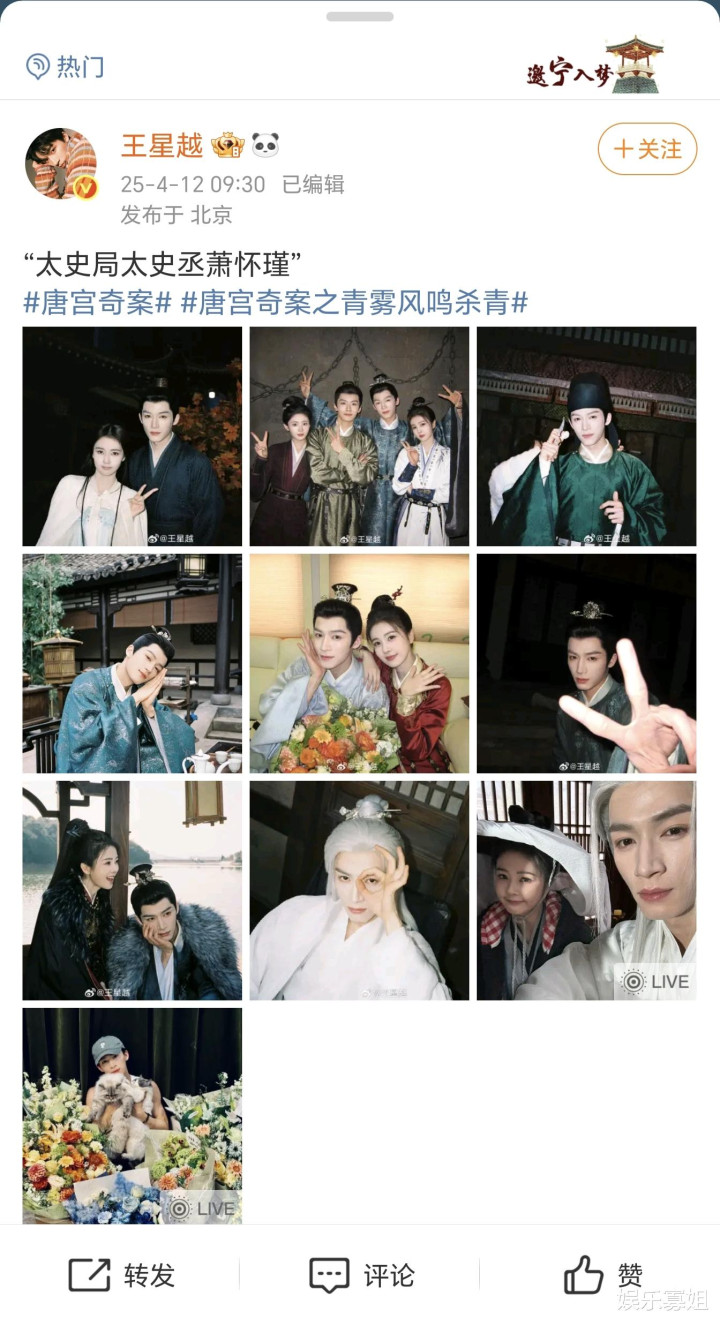This screenshot has height=1326, width=720.
Task: Open the 邀宁入梦 banner at top right
Action: tap(596, 65)
